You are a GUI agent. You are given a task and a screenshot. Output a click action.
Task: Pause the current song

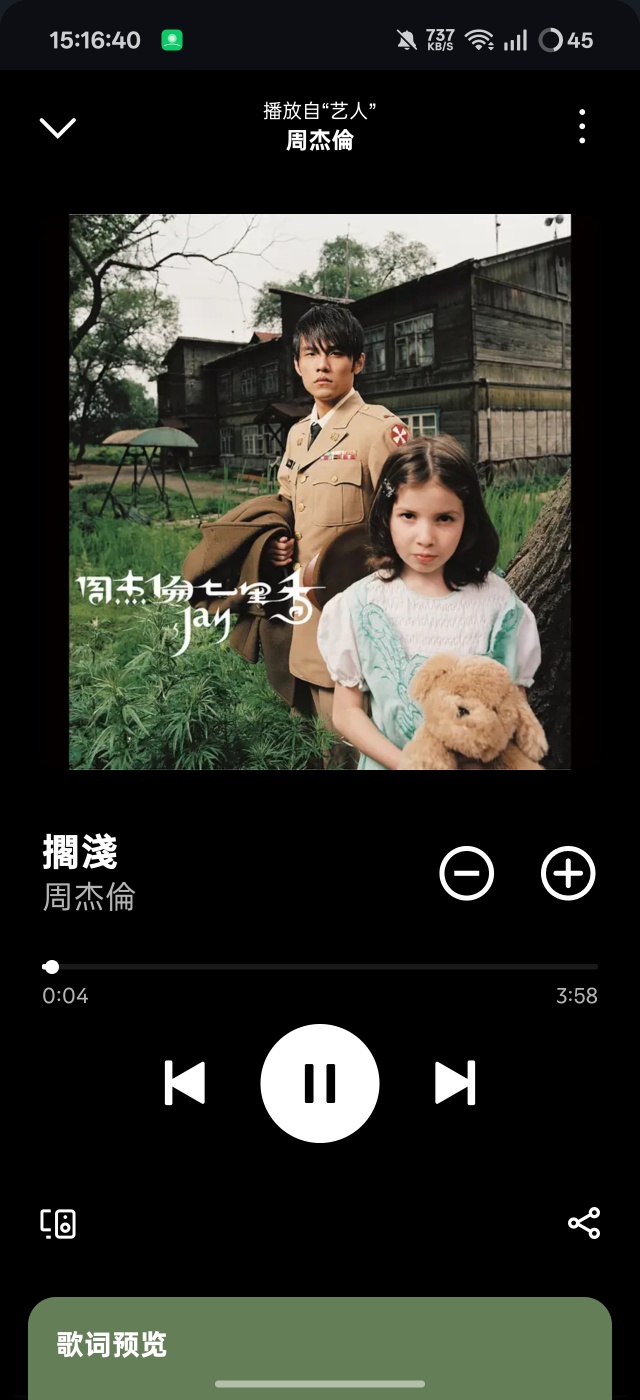[320, 1083]
